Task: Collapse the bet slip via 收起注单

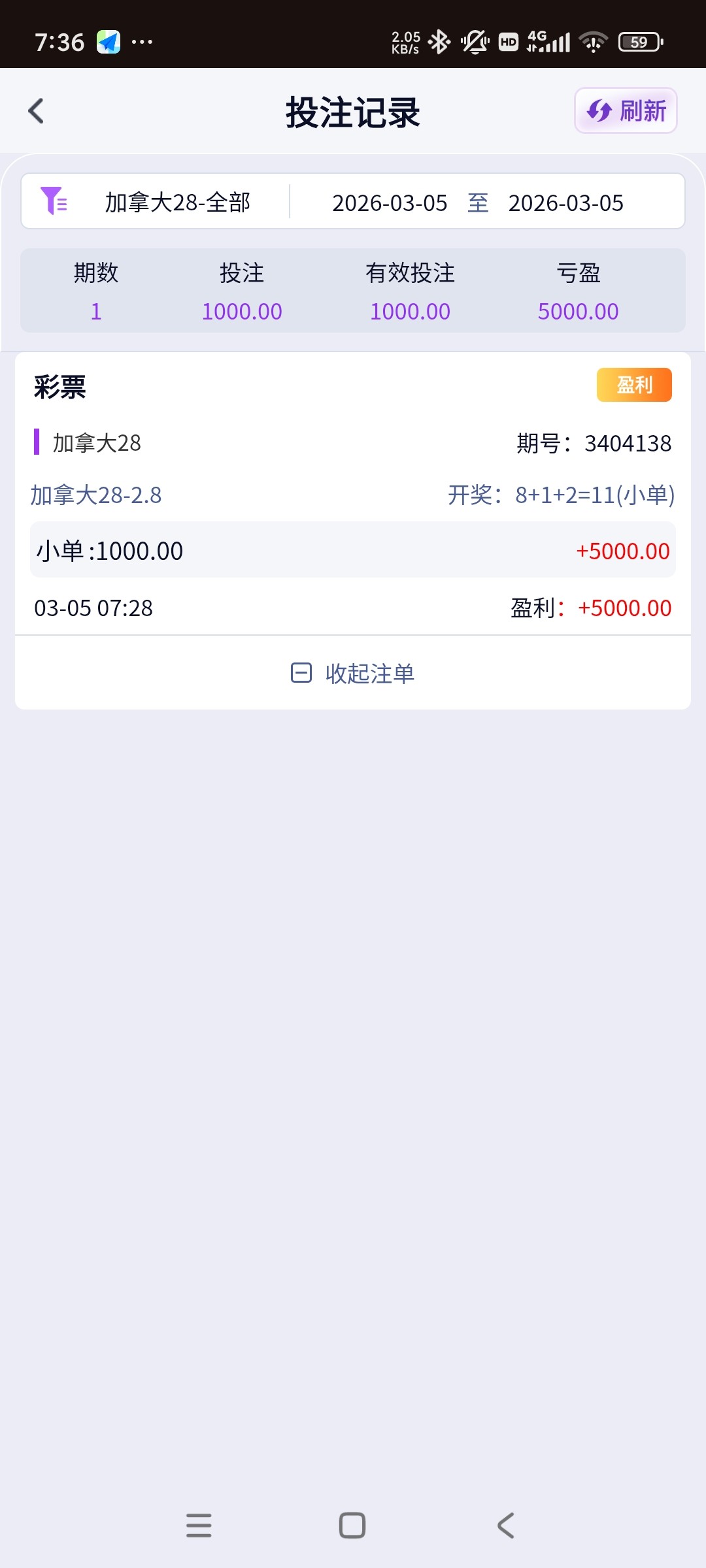Action: 353,673
